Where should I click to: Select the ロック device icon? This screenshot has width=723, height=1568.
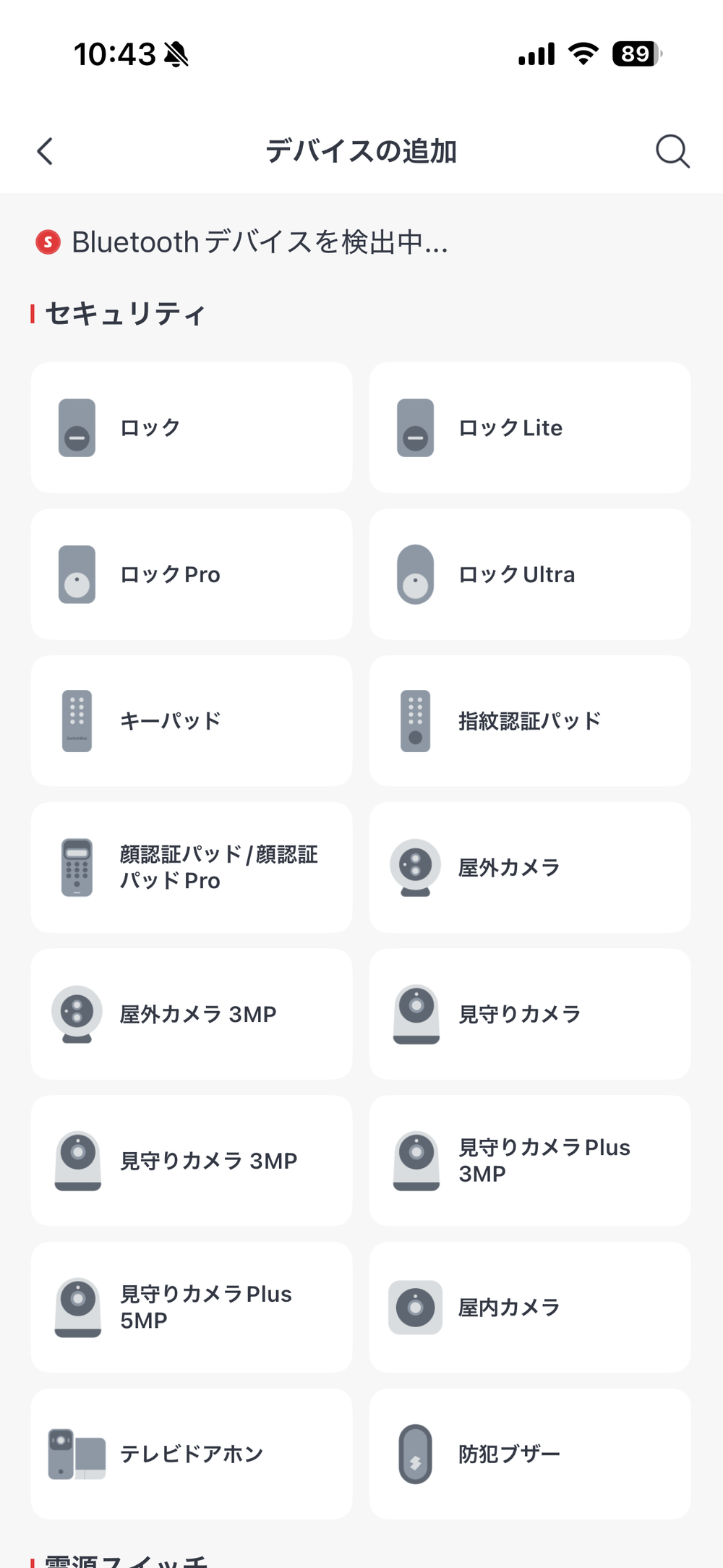coord(76,427)
